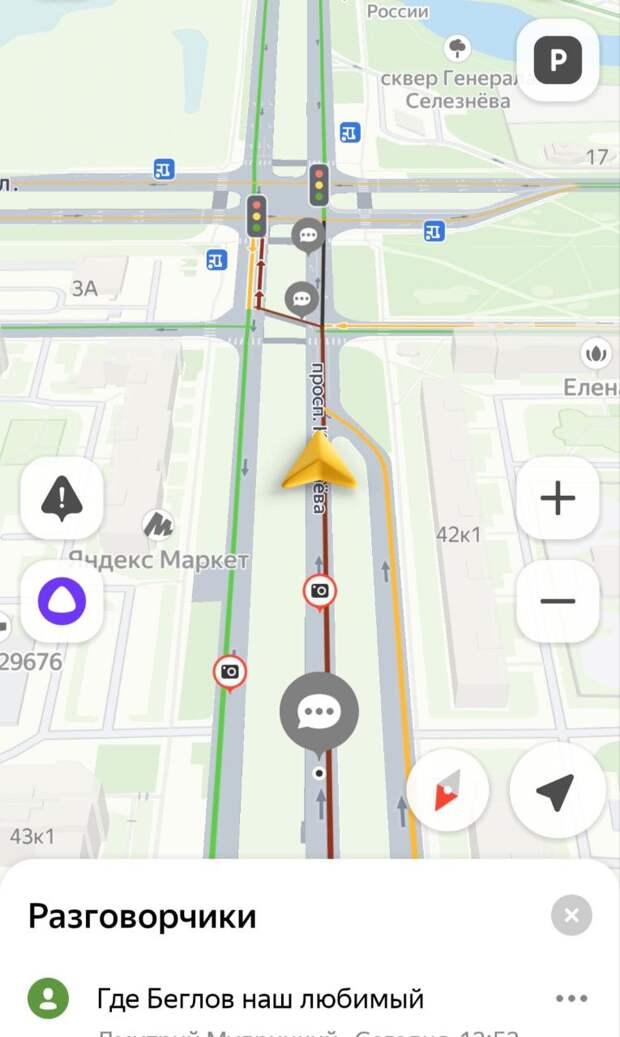The height and width of the screenshot is (1037, 620).
Task: Open the parking layer button
Action: point(558,60)
